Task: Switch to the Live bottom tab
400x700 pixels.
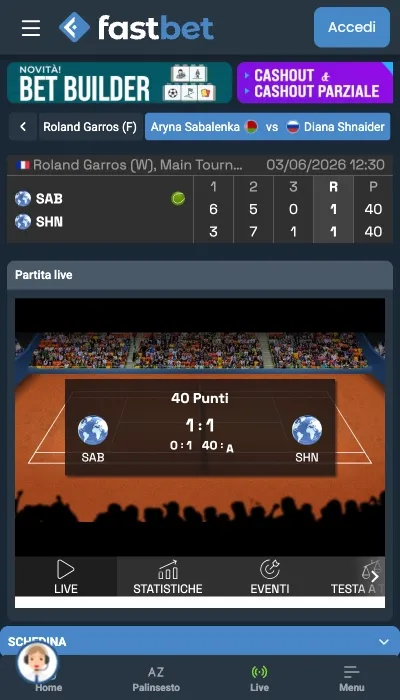Action: [x=259, y=679]
